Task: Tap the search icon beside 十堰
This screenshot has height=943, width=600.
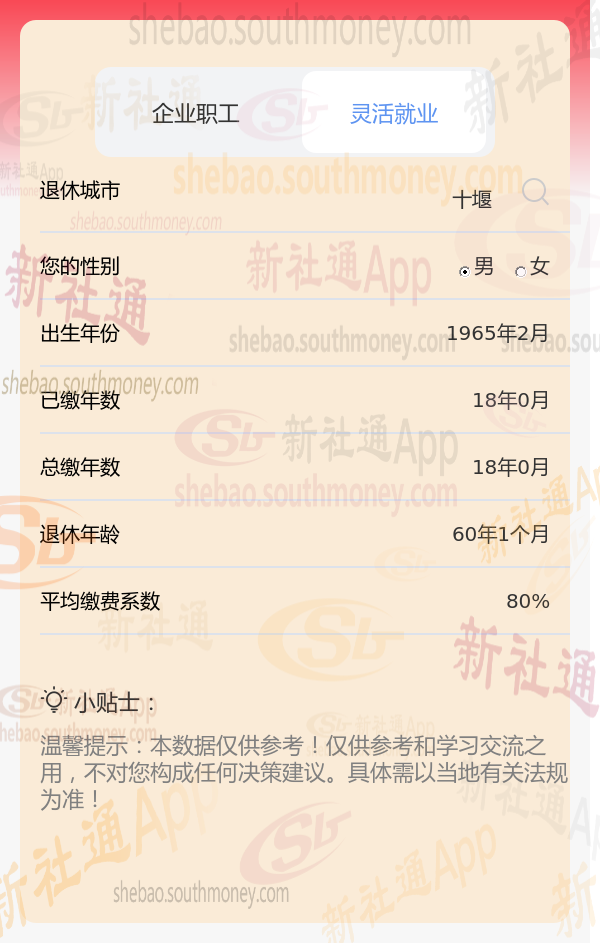Action: tap(534, 192)
